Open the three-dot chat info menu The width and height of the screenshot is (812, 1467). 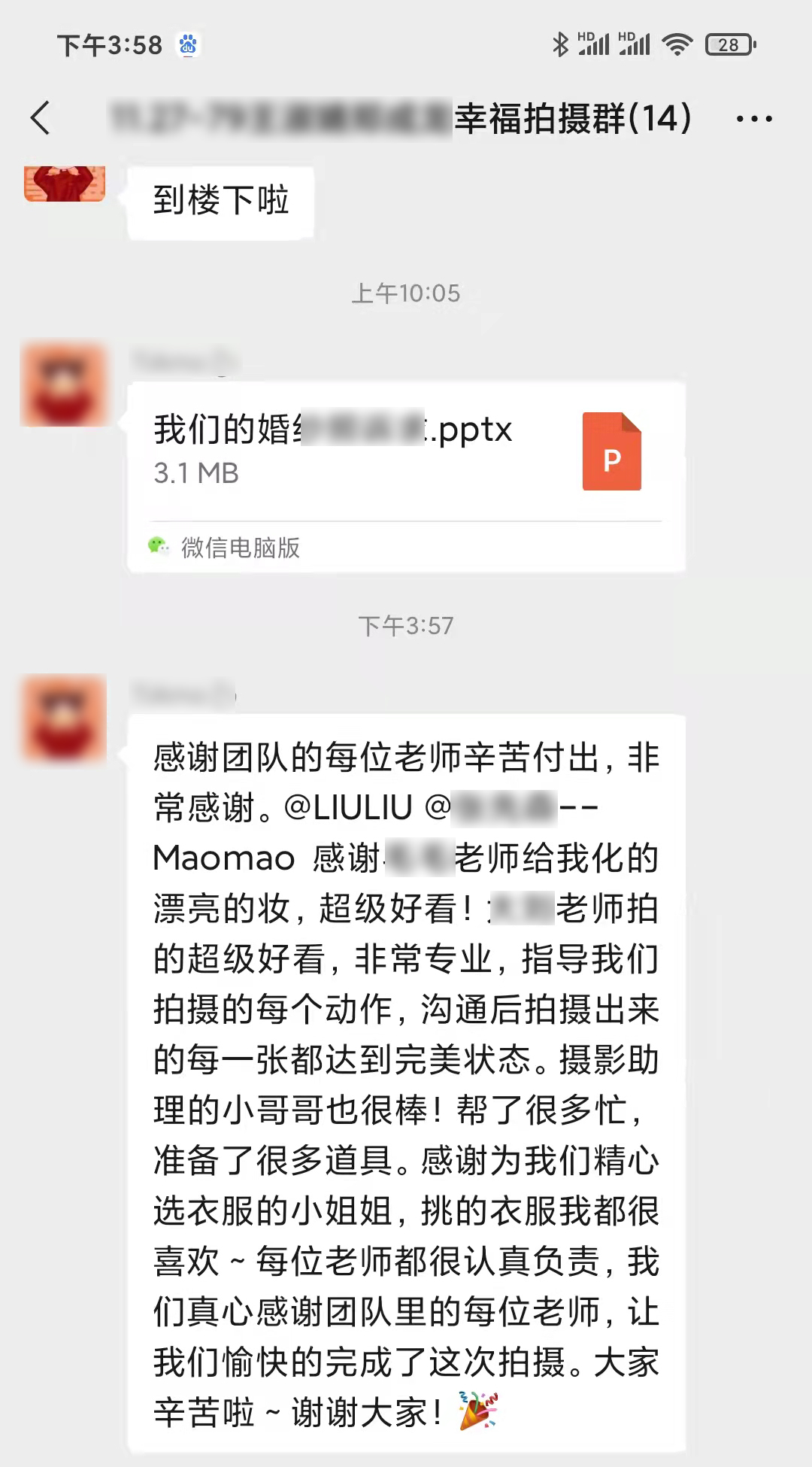coord(754,119)
